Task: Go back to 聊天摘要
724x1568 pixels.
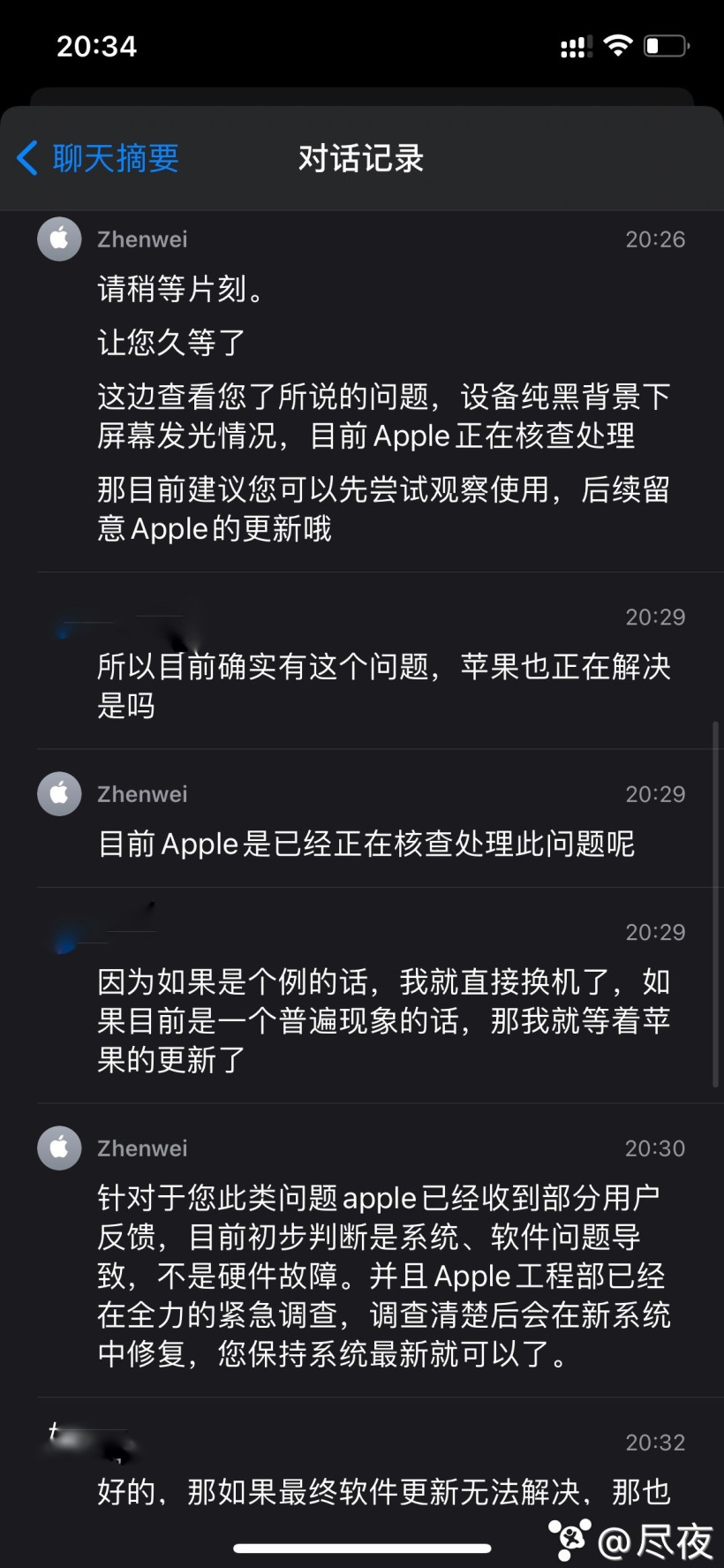Action: (99, 159)
